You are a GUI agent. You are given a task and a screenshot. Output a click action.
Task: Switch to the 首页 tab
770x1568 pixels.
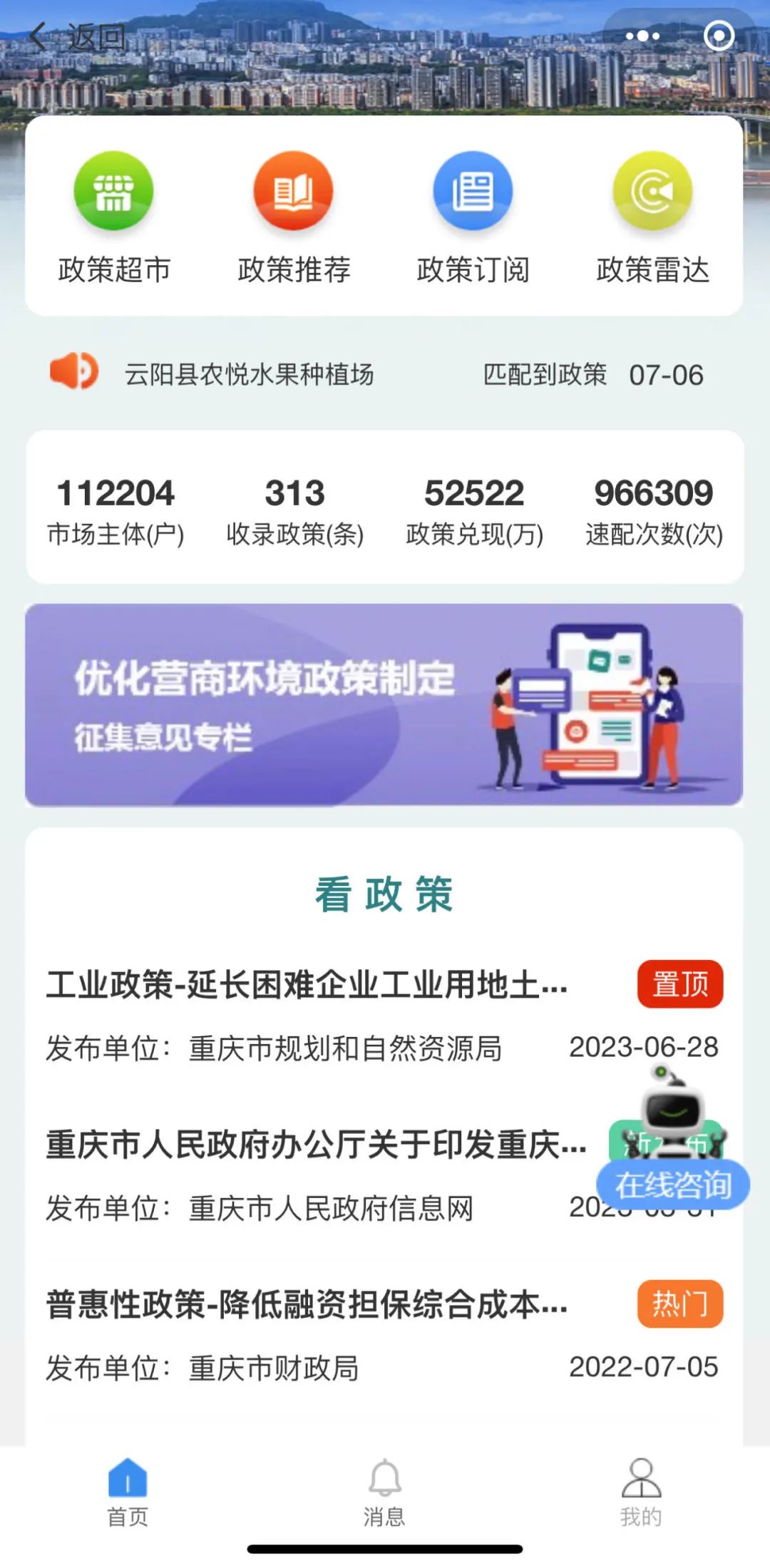click(x=128, y=1492)
